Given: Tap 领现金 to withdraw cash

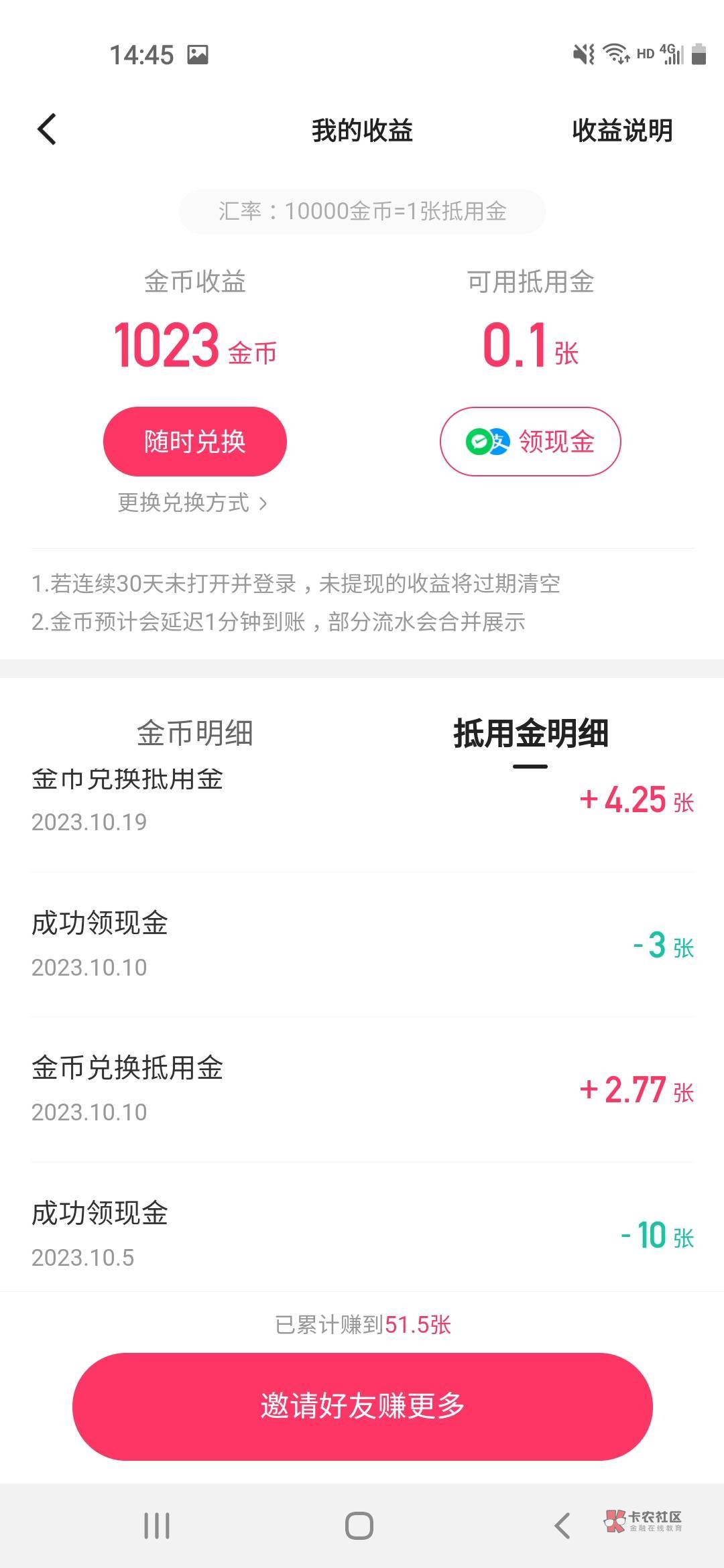Looking at the screenshot, I should [530, 442].
